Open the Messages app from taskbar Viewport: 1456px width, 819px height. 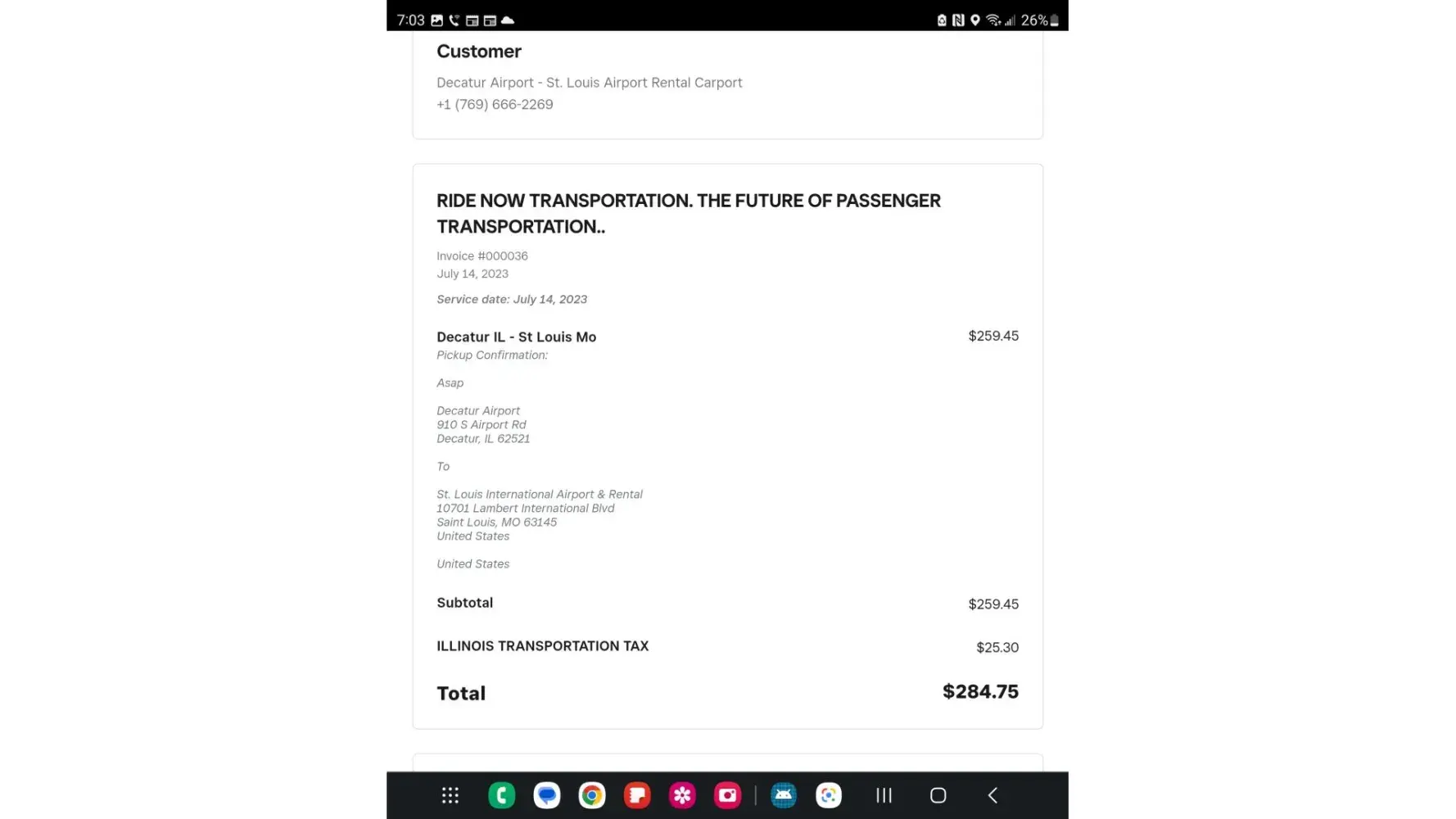coord(546,795)
